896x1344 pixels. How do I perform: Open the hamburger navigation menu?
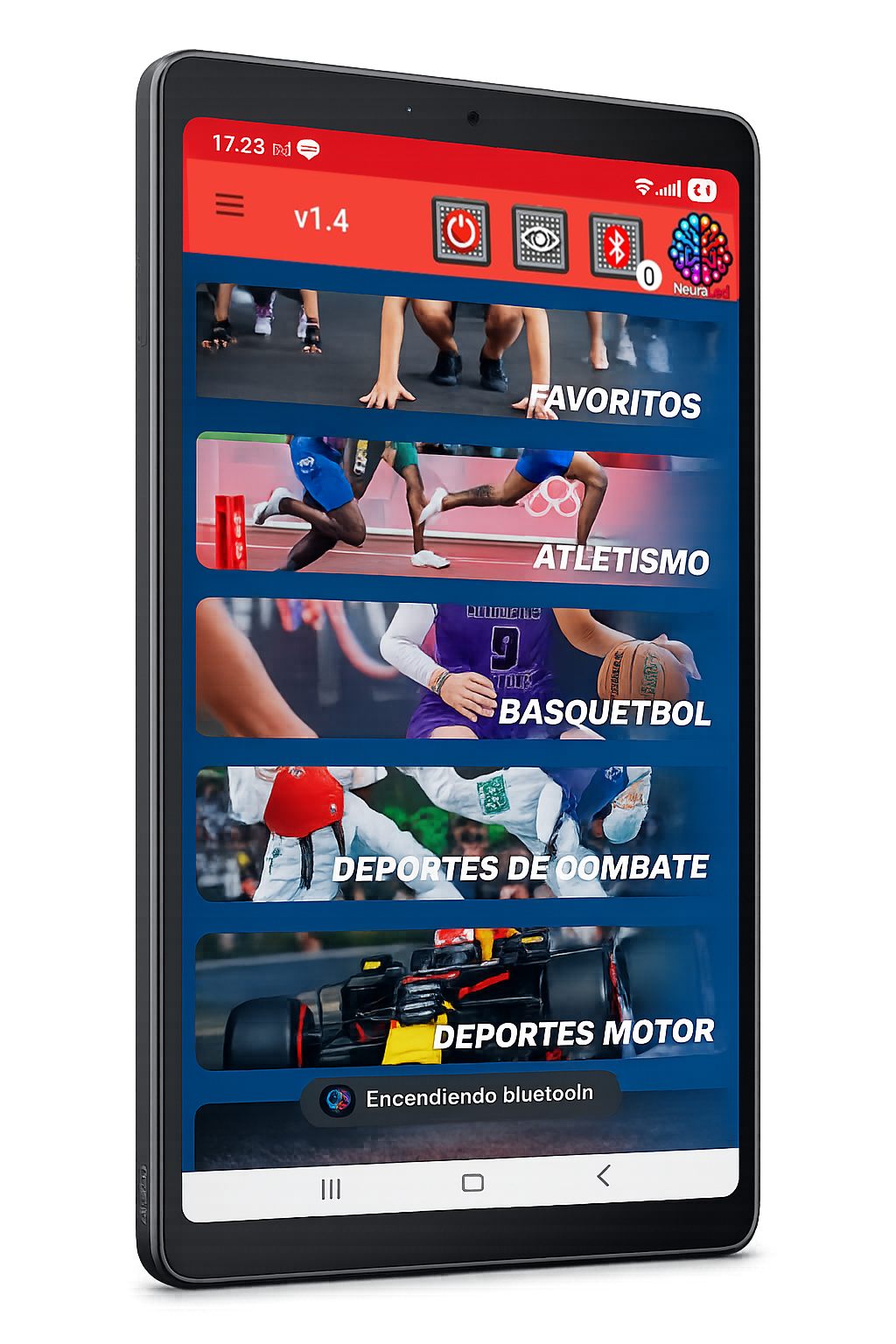tap(230, 204)
